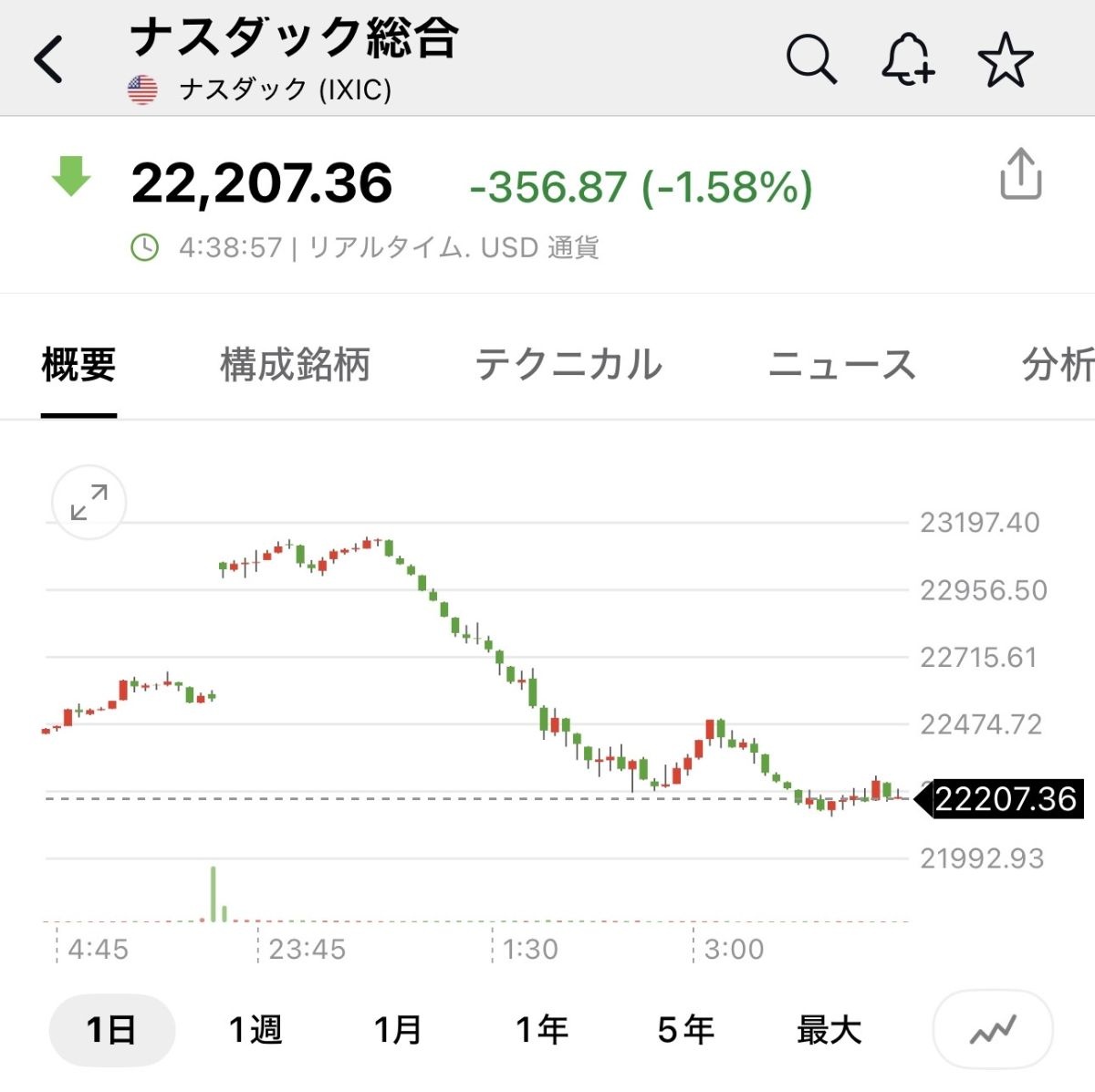Switch to the 構成銘柄 tab
1095x1092 pixels.
click(x=295, y=365)
